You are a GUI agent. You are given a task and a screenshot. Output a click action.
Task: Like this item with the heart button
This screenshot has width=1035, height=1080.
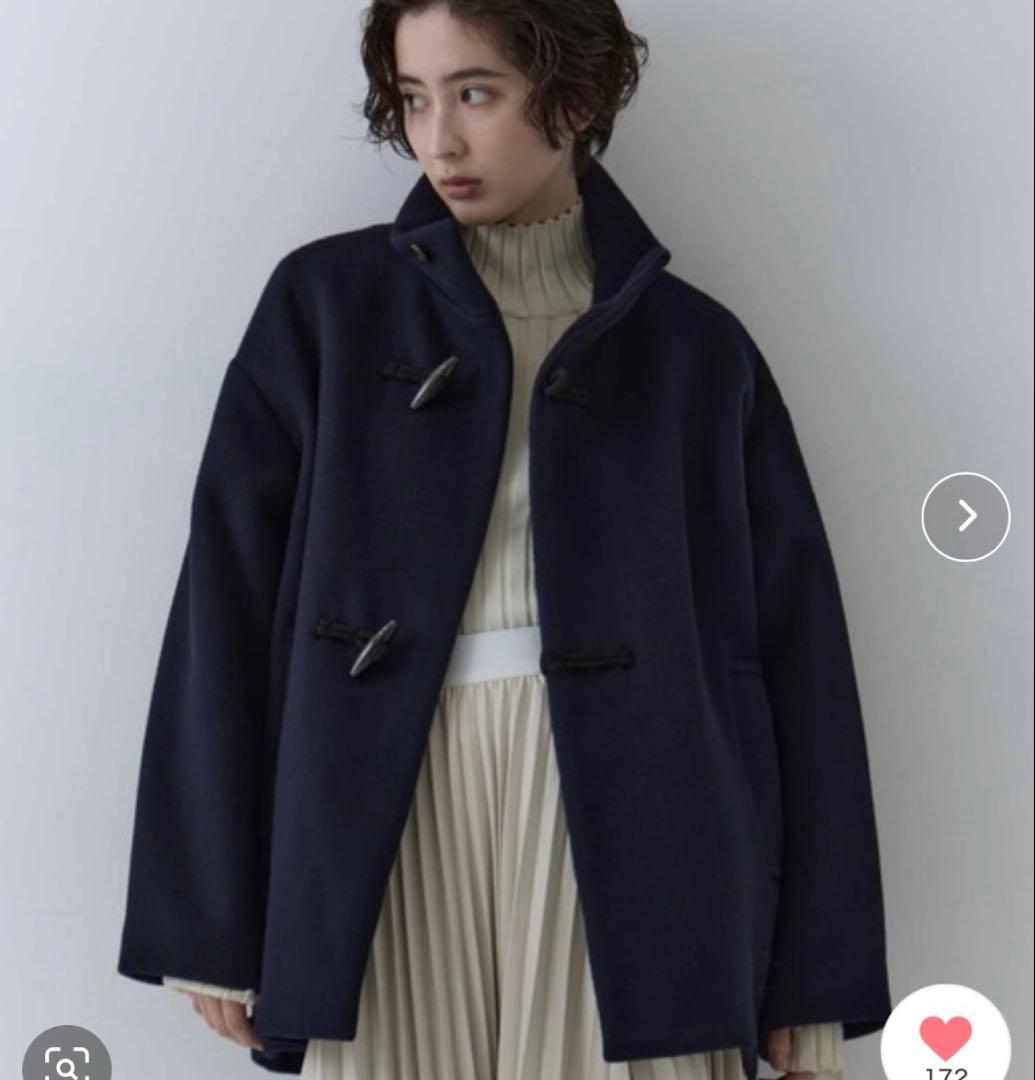945,1036
